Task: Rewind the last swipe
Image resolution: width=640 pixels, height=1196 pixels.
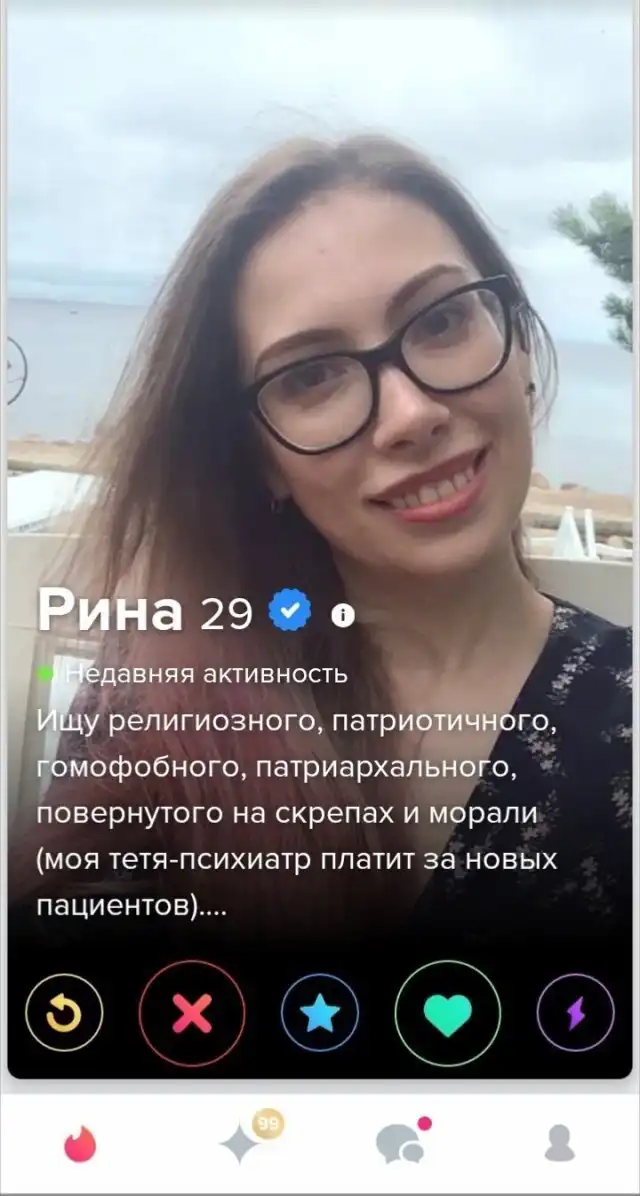Action: coord(63,1013)
